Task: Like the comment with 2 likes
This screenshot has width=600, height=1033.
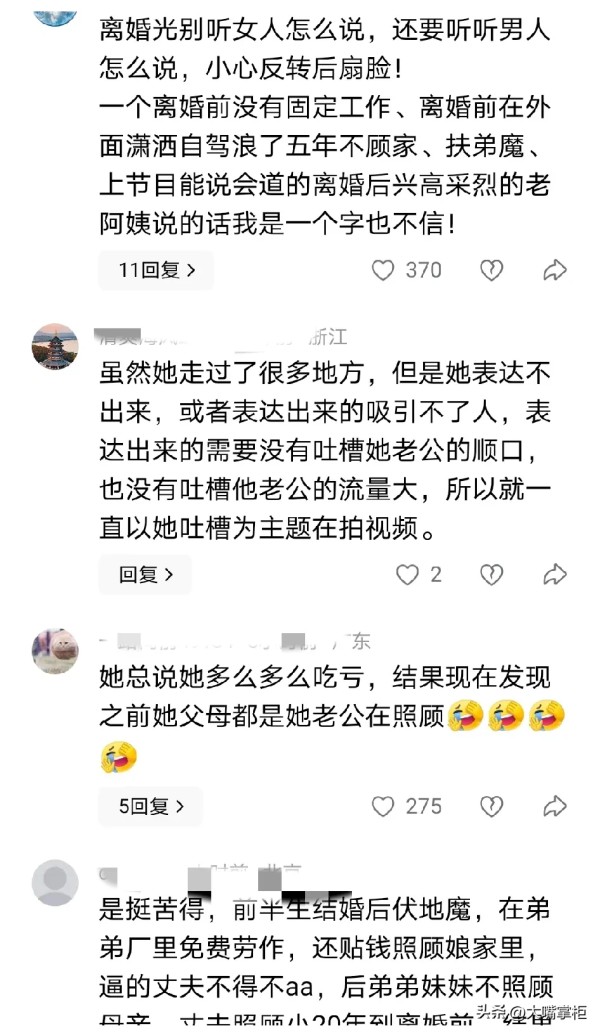Action: 407,575
